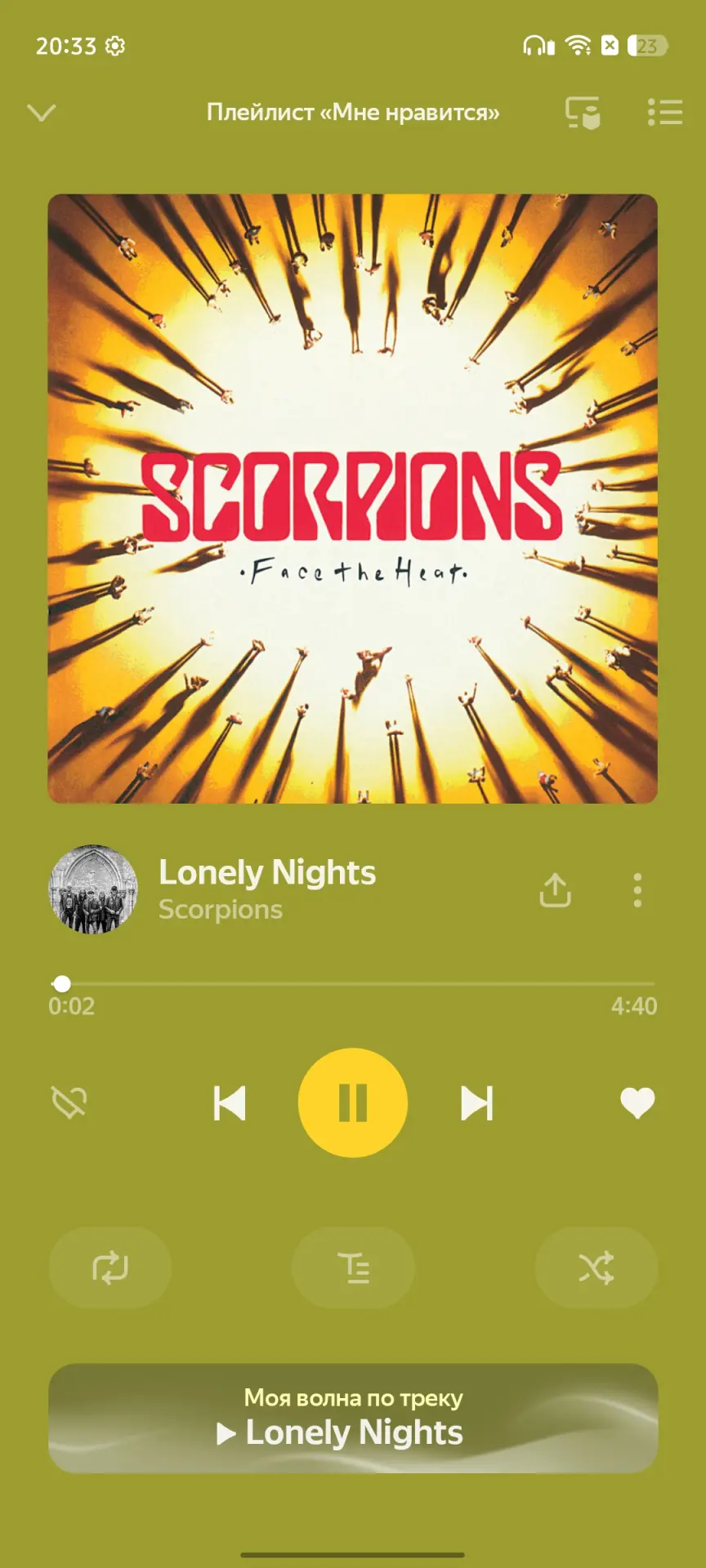Image resolution: width=706 pixels, height=1568 pixels.
Task: Remove the like with the heart icon
Action: tap(637, 1102)
